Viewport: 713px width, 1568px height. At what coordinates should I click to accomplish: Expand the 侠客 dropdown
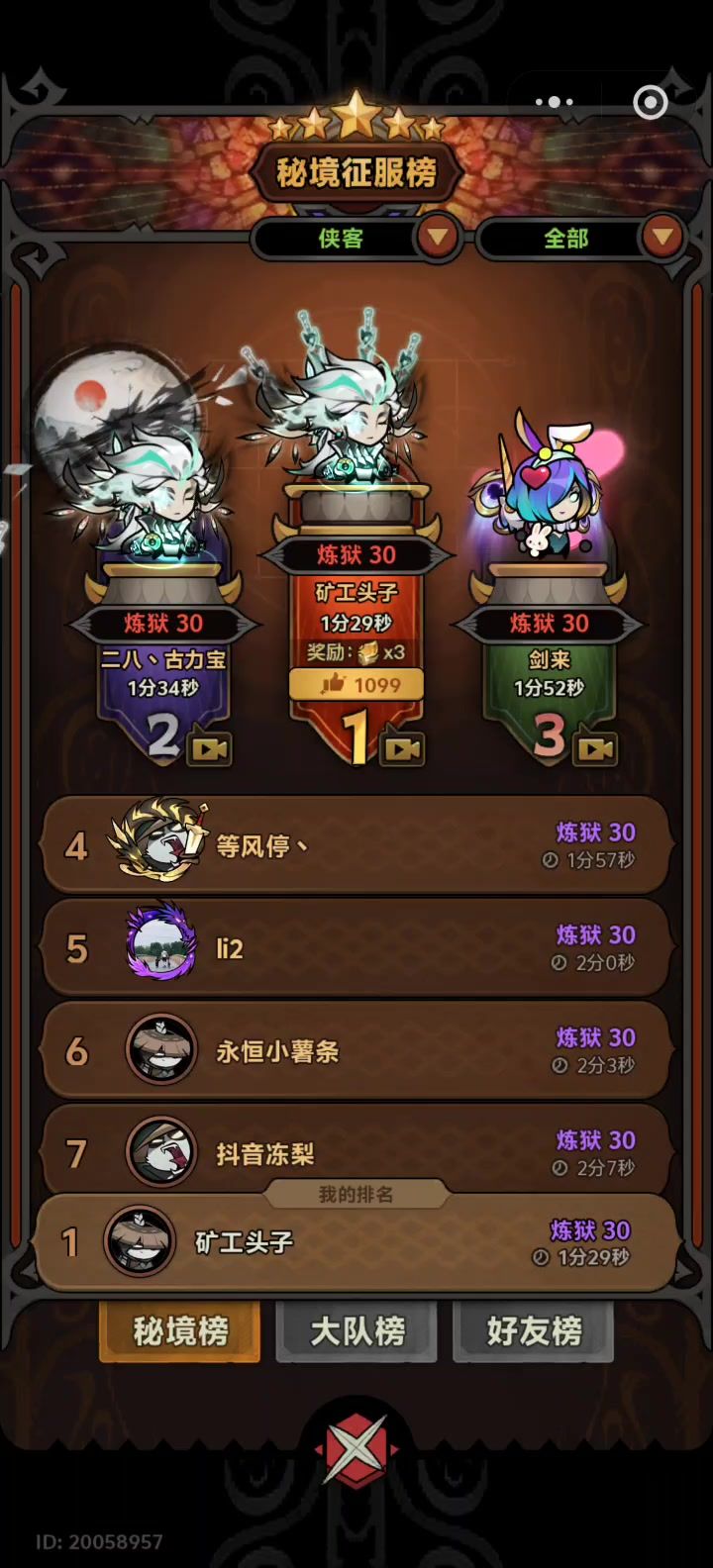tap(439, 238)
